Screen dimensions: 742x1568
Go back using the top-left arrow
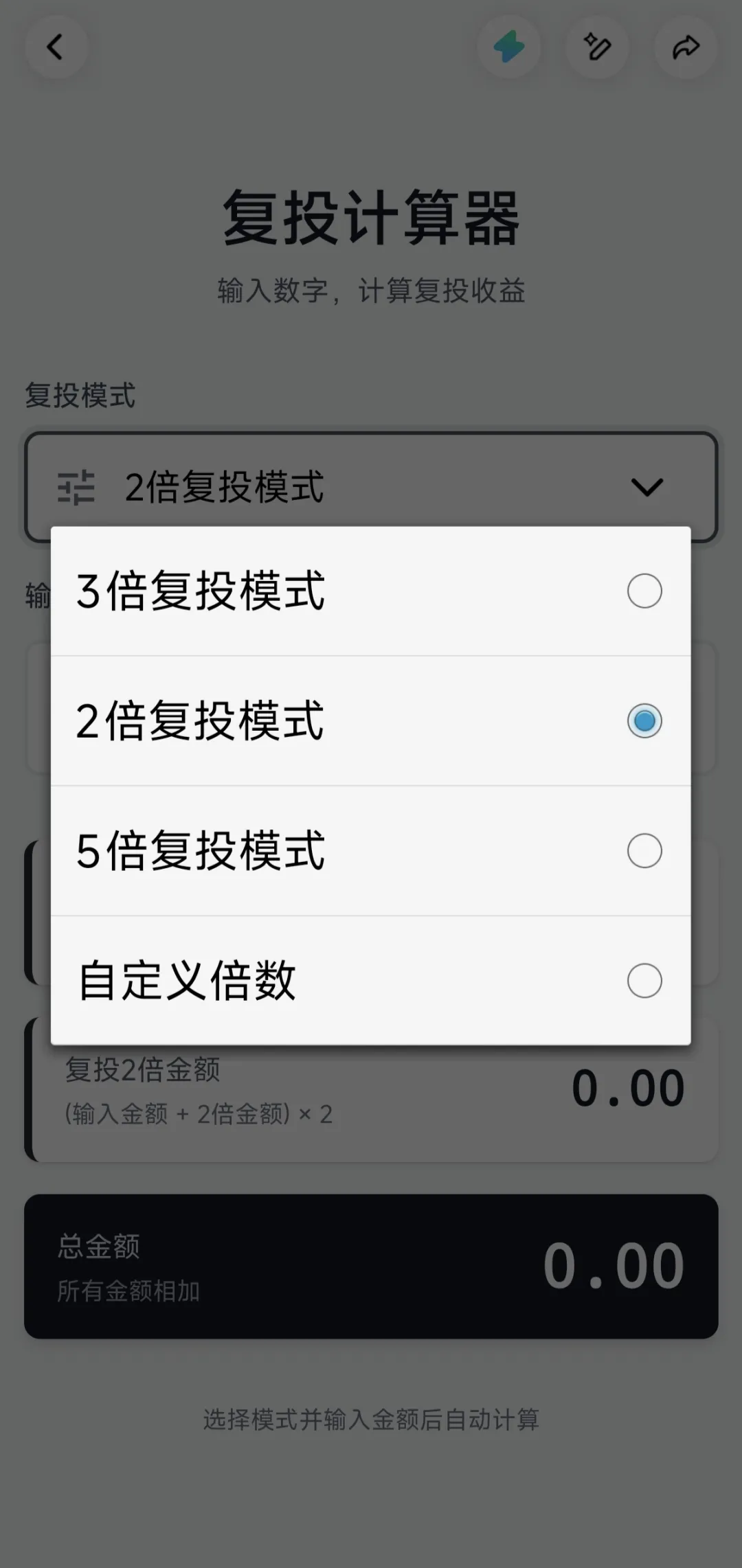56,47
